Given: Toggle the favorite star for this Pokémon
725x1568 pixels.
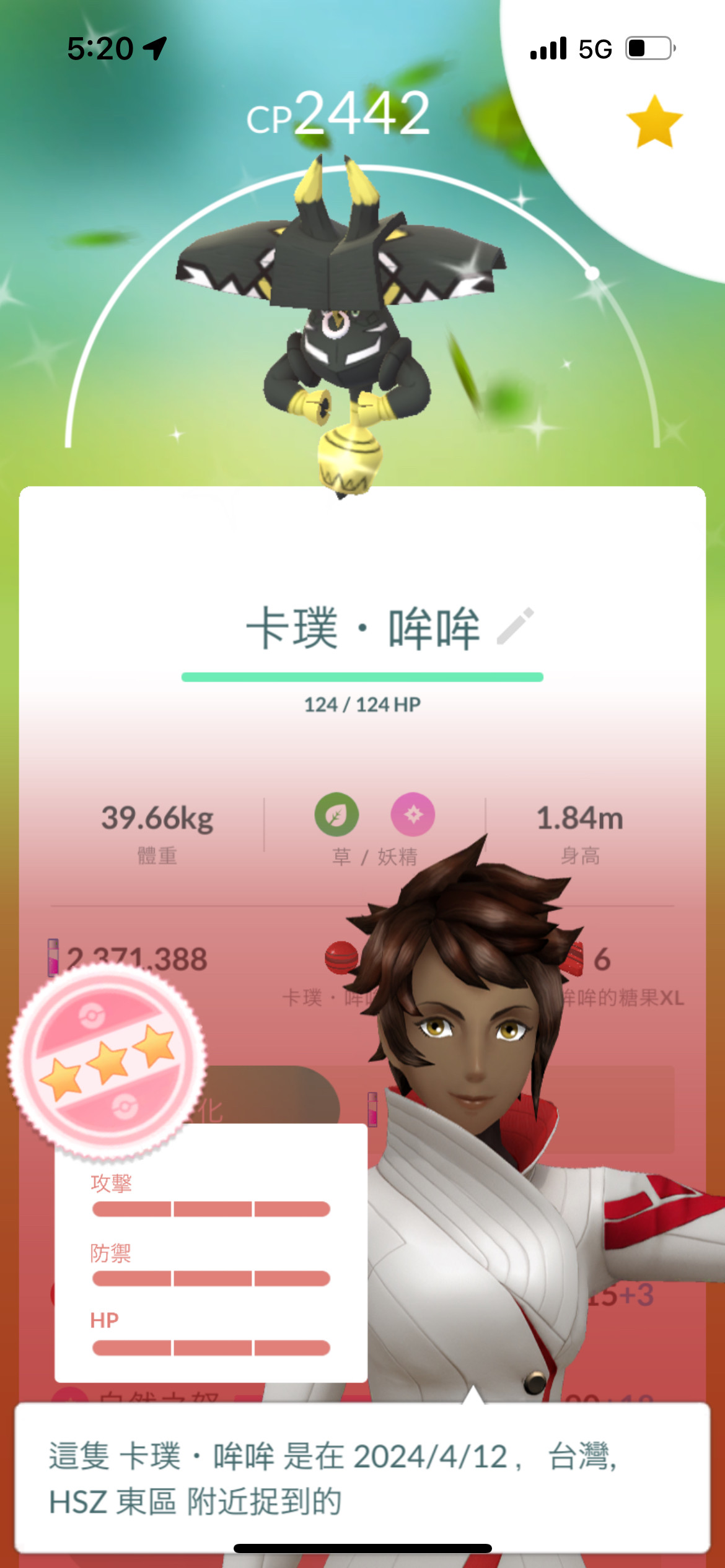Looking at the screenshot, I should click(x=654, y=122).
